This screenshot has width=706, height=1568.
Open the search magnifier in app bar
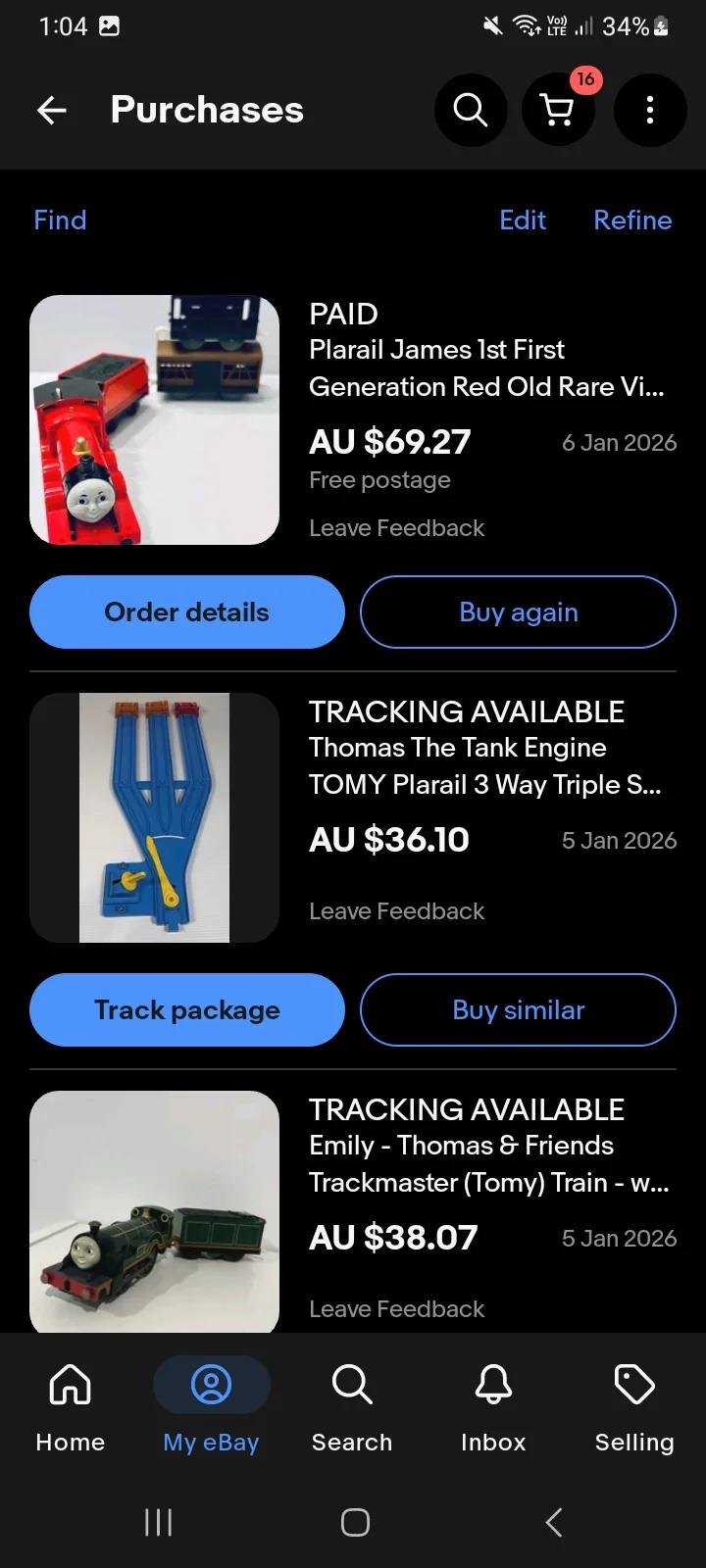click(470, 110)
